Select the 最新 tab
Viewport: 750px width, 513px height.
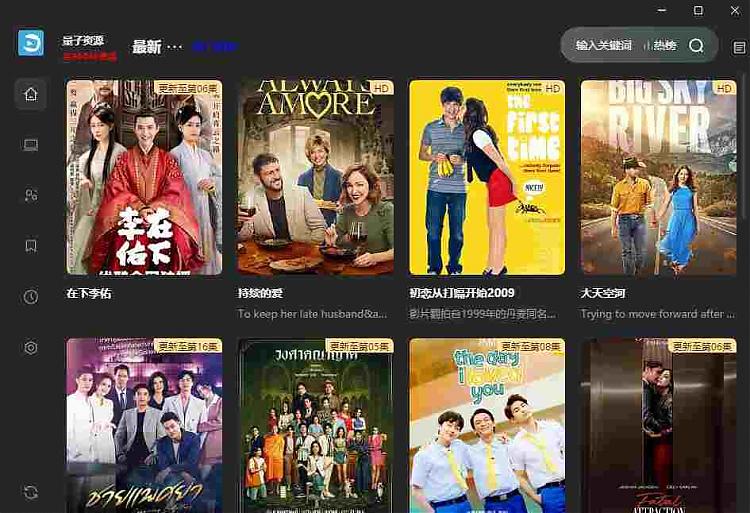(x=146, y=46)
